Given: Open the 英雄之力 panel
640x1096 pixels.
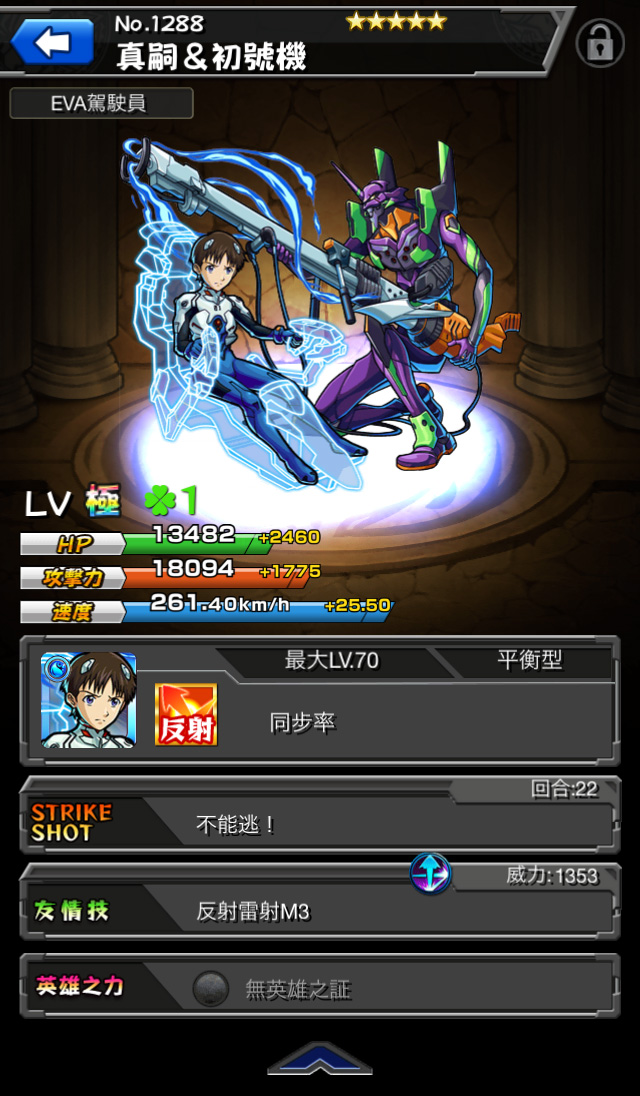Looking at the screenshot, I should [320, 986].
